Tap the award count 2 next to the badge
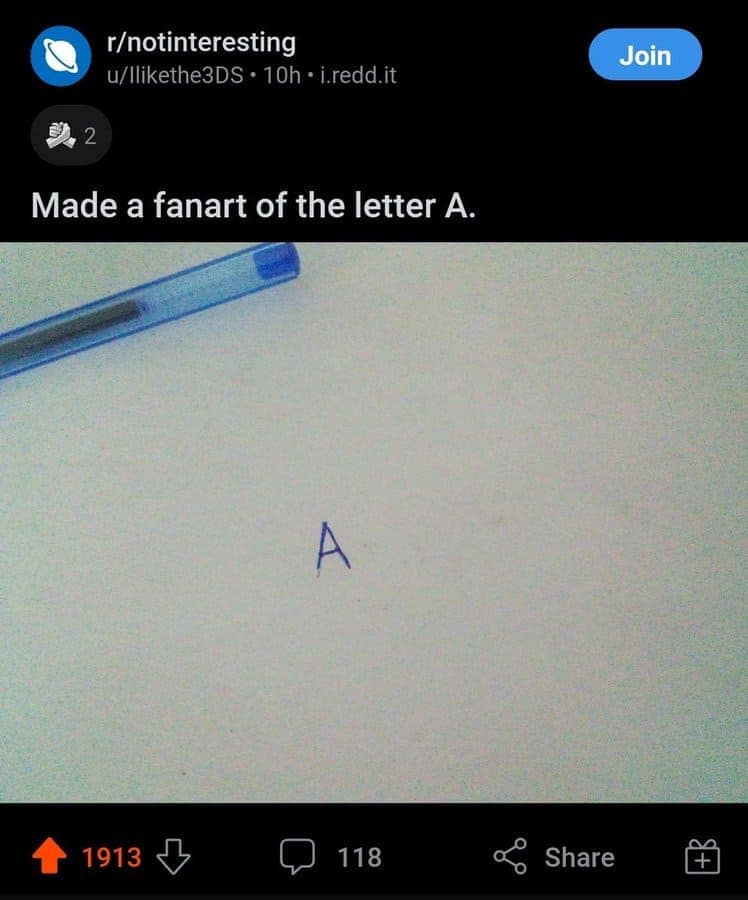This screenshot has width=748, height=900. coord(93,134)
